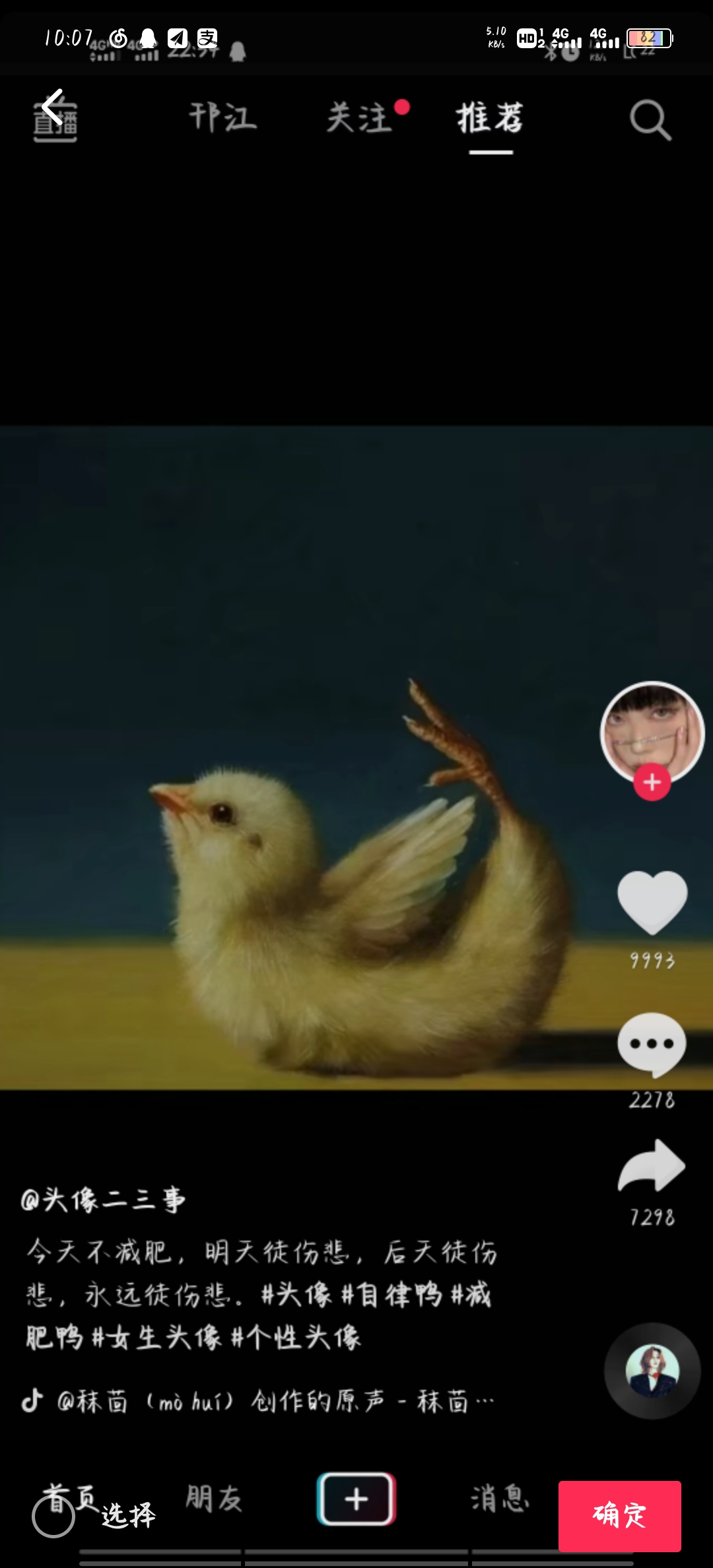713x1568 pixels.
Task: Confirm with the 确定 button
Action: (x=619, y=1515)
